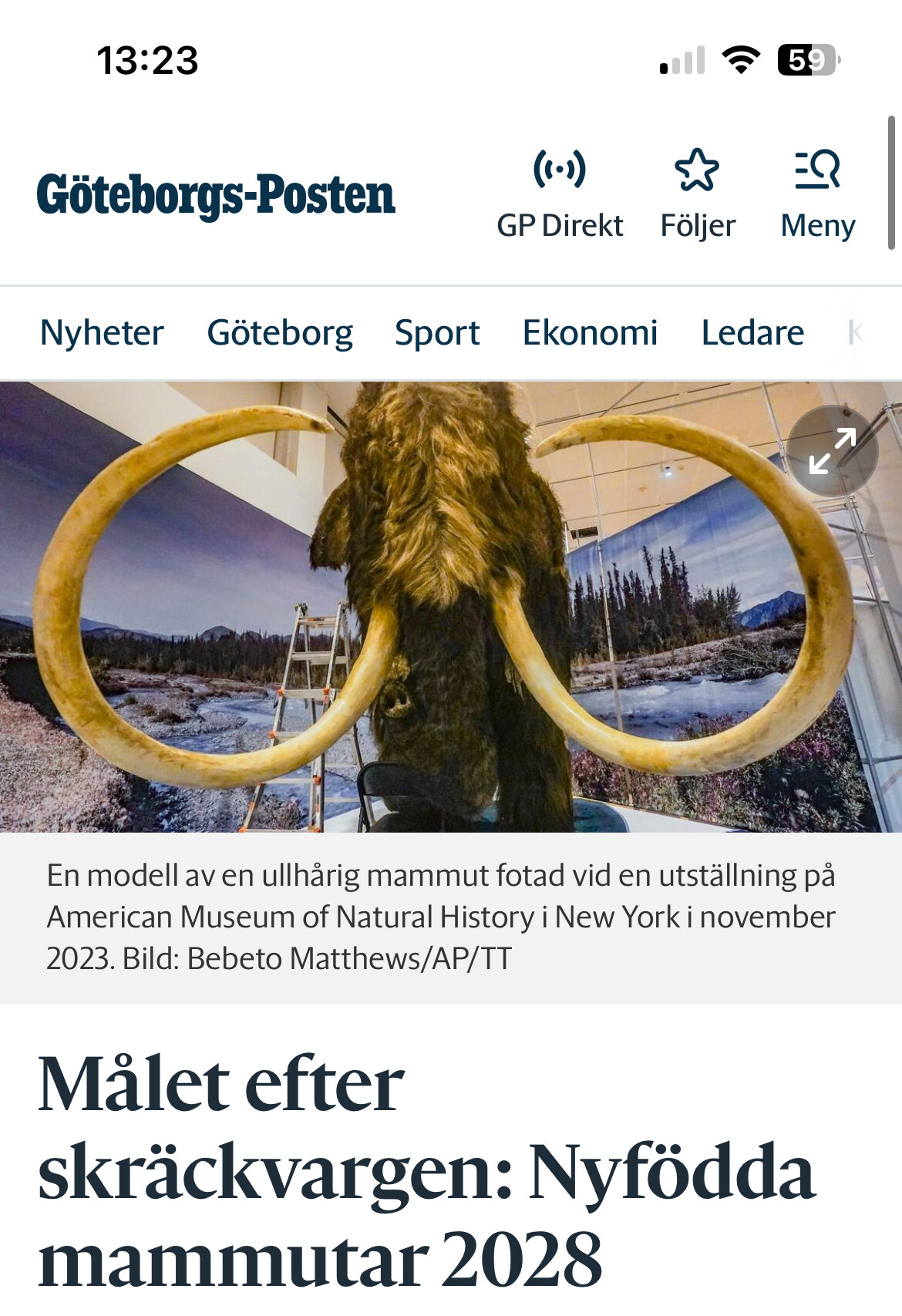This screenshot has width=902, height=1316.
Task: Select the Ekonomi section
Action: click(x=590, y=333)
